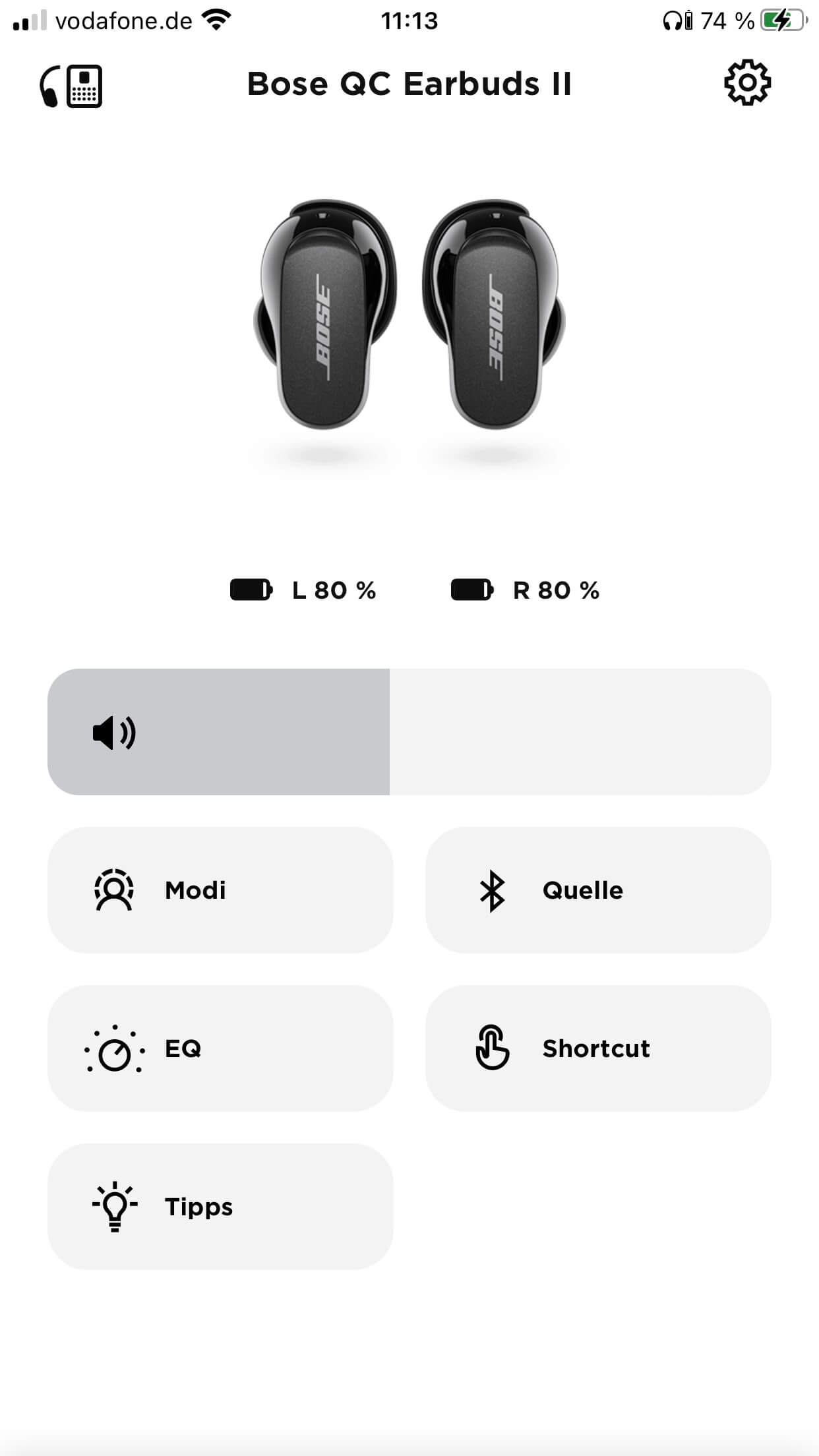Open the settings gear icon
Screen dimensions: 819x1456
click(x=747, y=83)
